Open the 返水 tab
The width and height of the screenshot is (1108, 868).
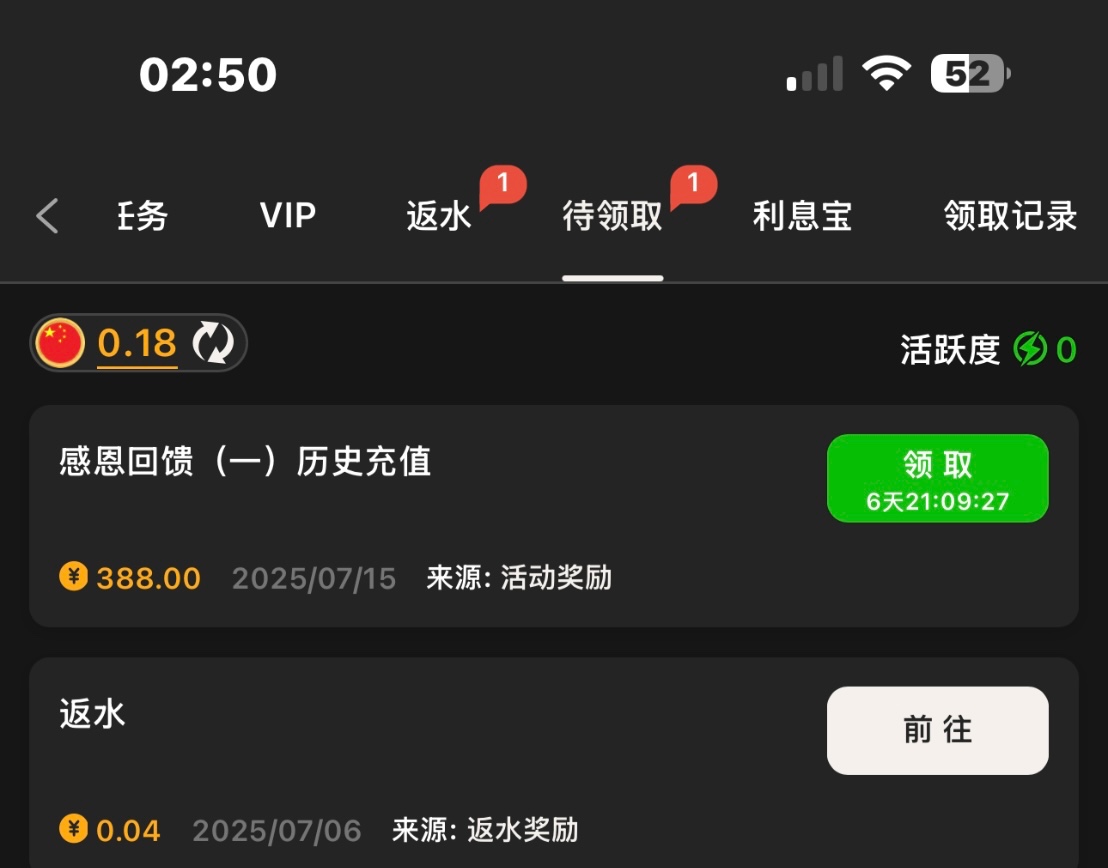(439, 216)
